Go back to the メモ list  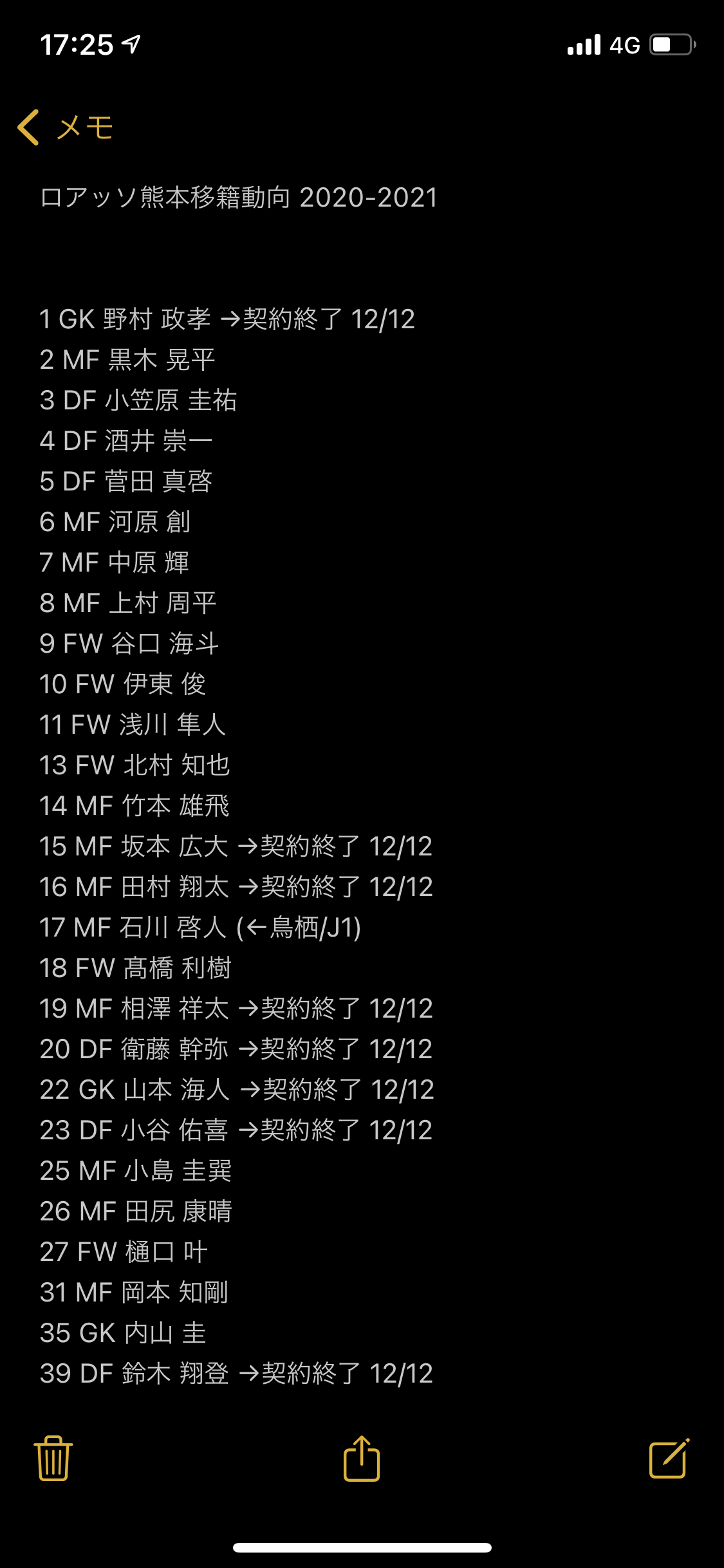pyautogui.click(x=65, y=127)
